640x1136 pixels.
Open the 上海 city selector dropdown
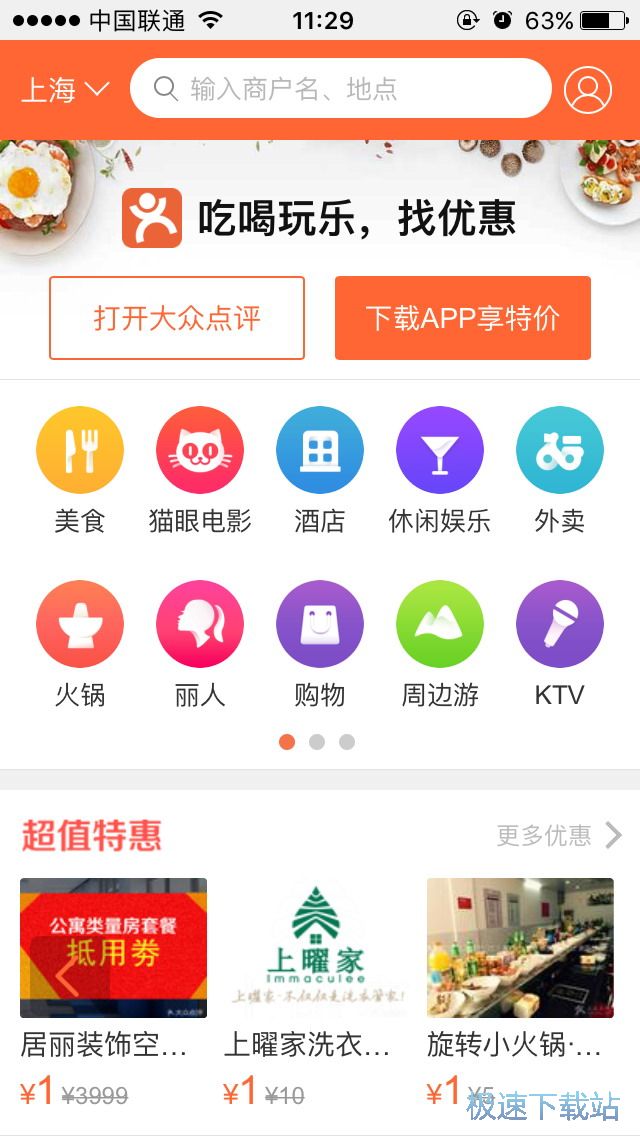[x=64, y=90]
